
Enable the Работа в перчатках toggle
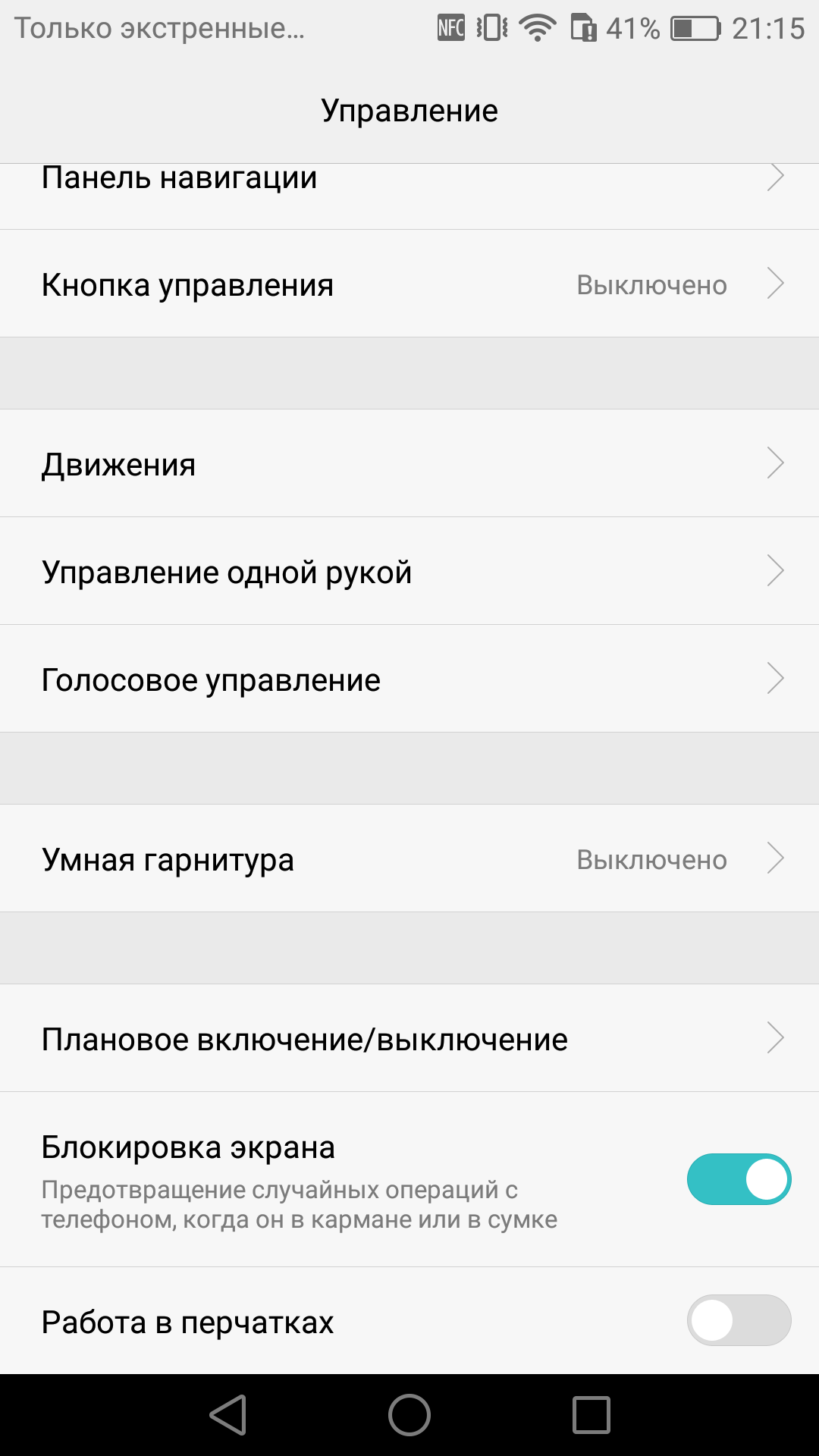click(739, 1320)
